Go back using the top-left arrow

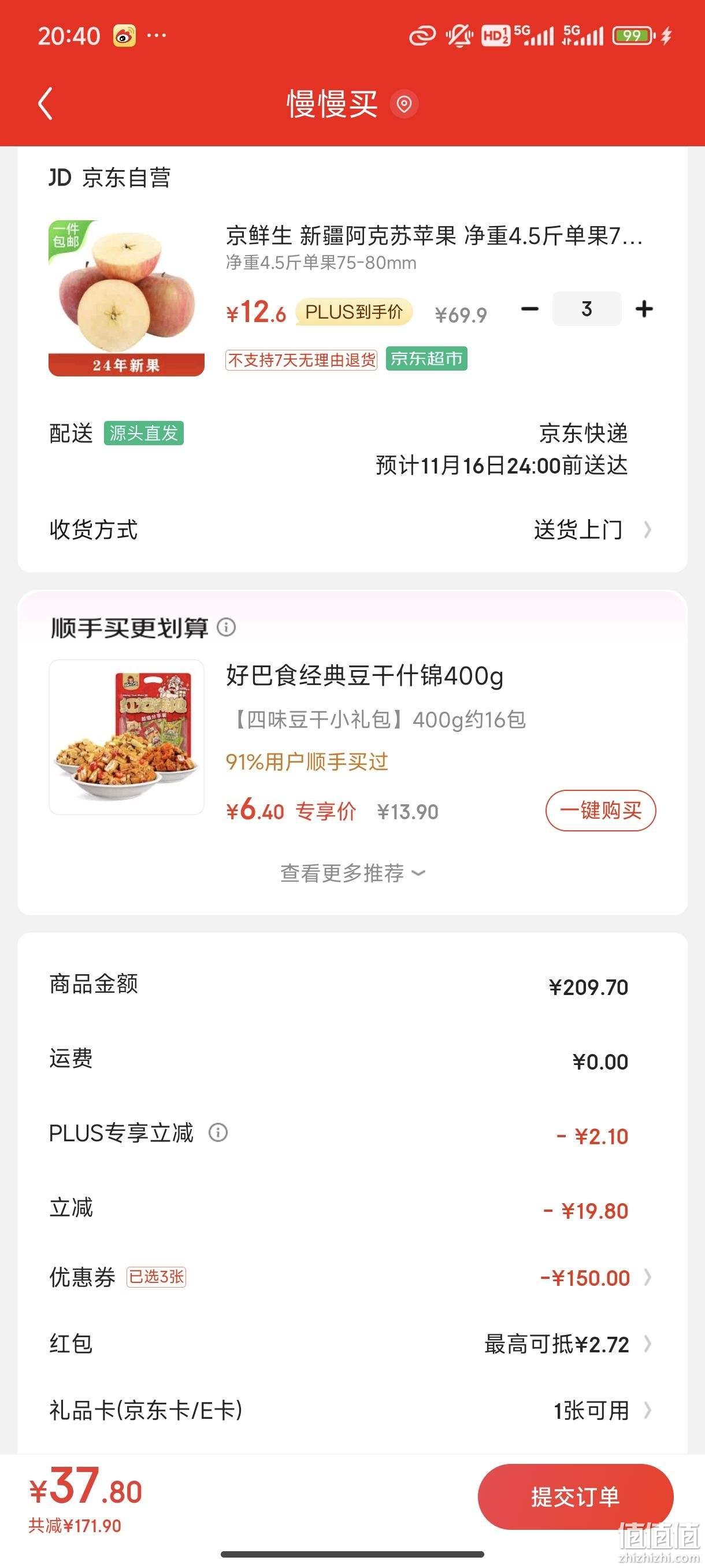[x=46, y=103]
